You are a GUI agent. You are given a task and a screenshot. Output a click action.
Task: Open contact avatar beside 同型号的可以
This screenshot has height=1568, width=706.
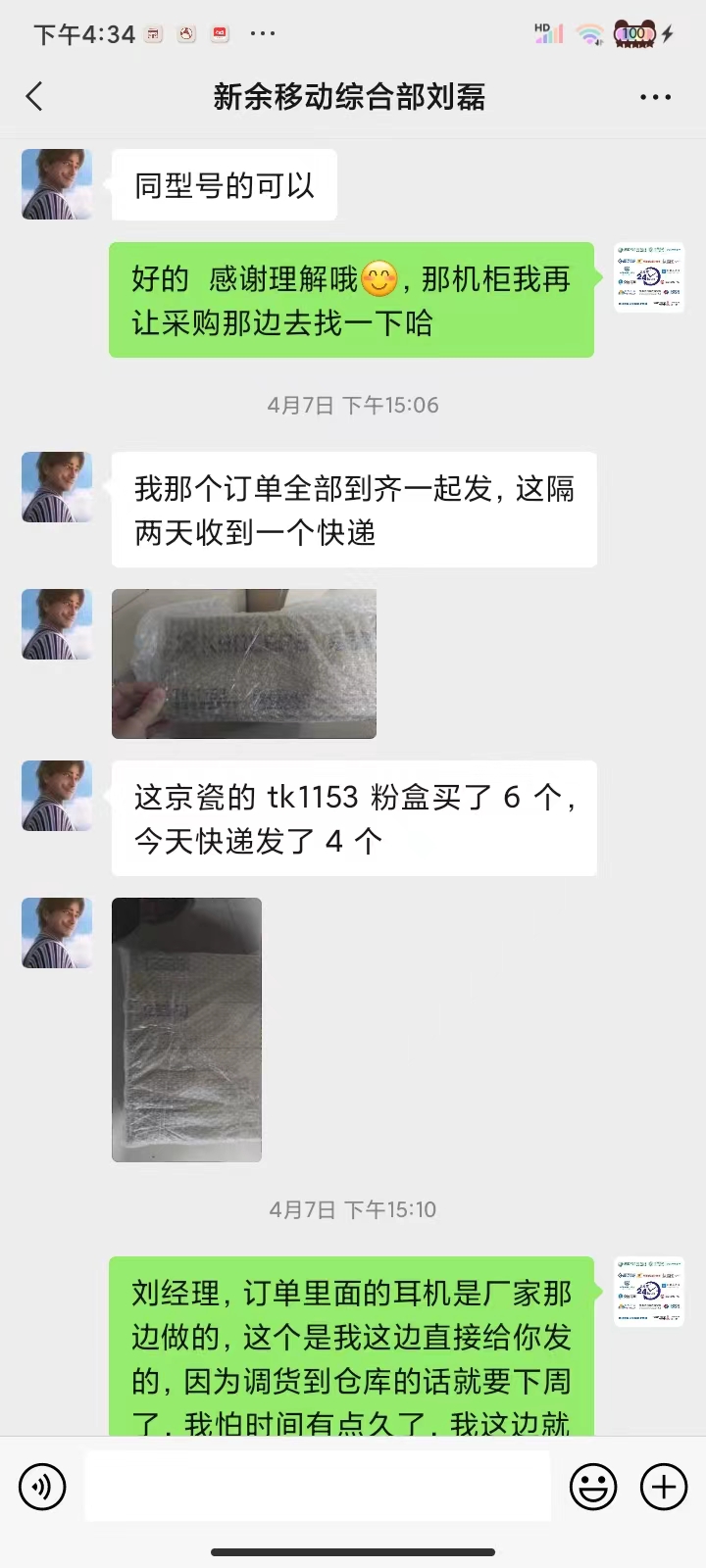pyautogui.click(x=57, y=184)
